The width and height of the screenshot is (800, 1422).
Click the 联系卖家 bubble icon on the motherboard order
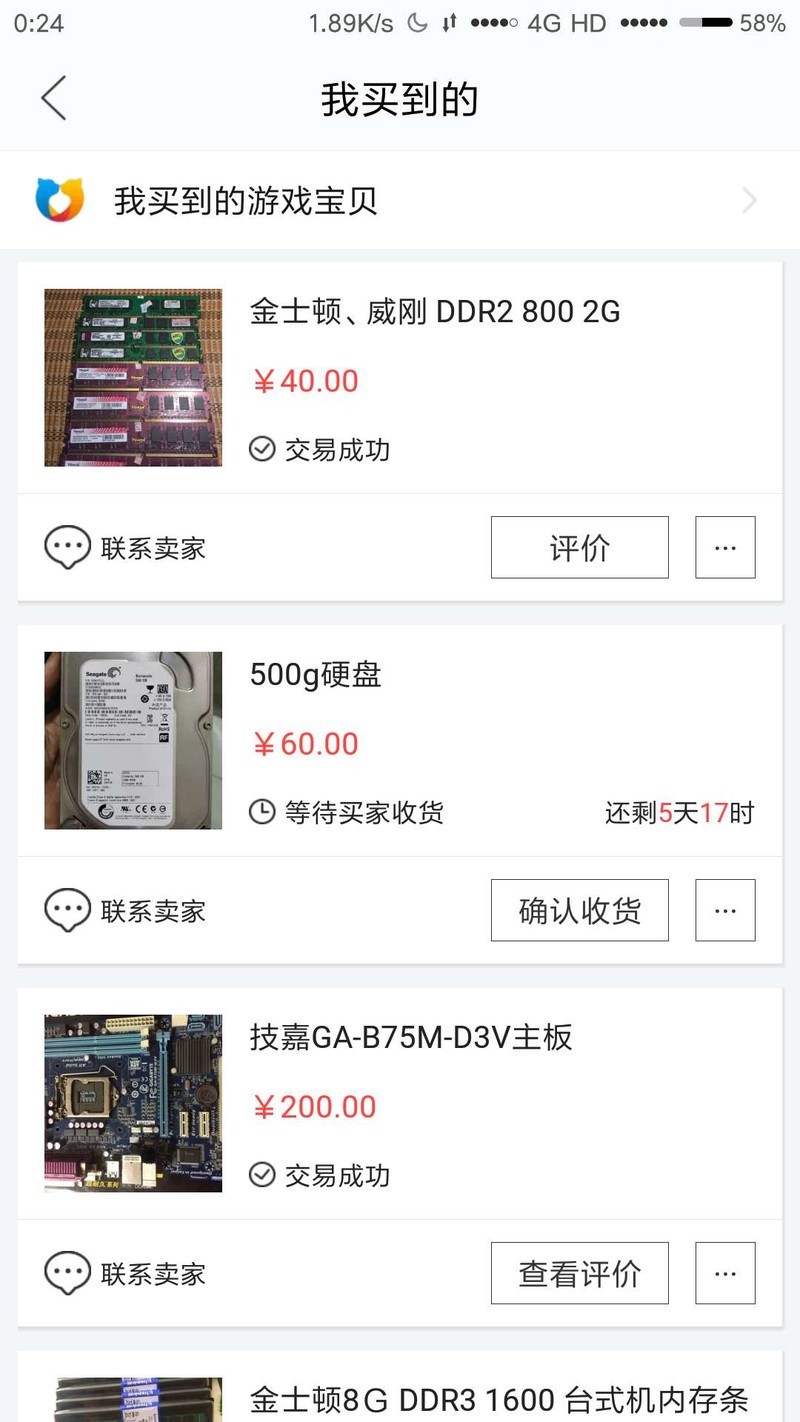point(67,1273)
